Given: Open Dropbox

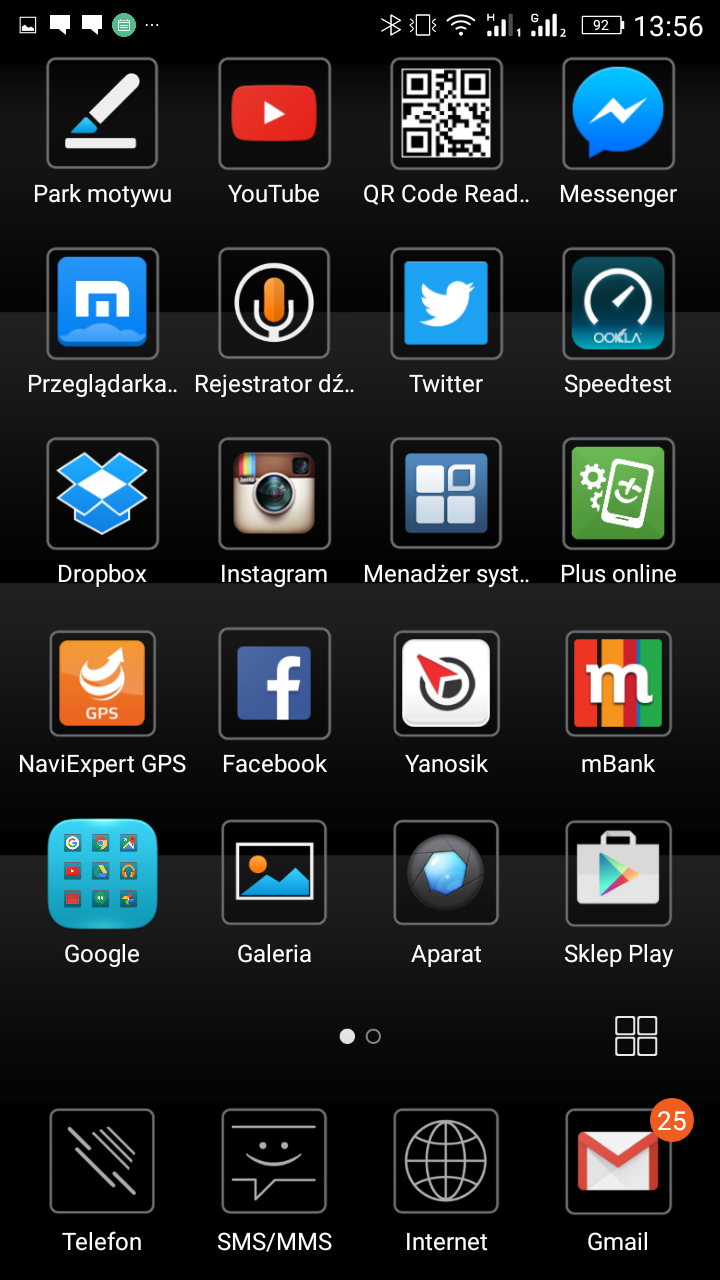Looking at the screenshot, I should click(x=102, y=493).
